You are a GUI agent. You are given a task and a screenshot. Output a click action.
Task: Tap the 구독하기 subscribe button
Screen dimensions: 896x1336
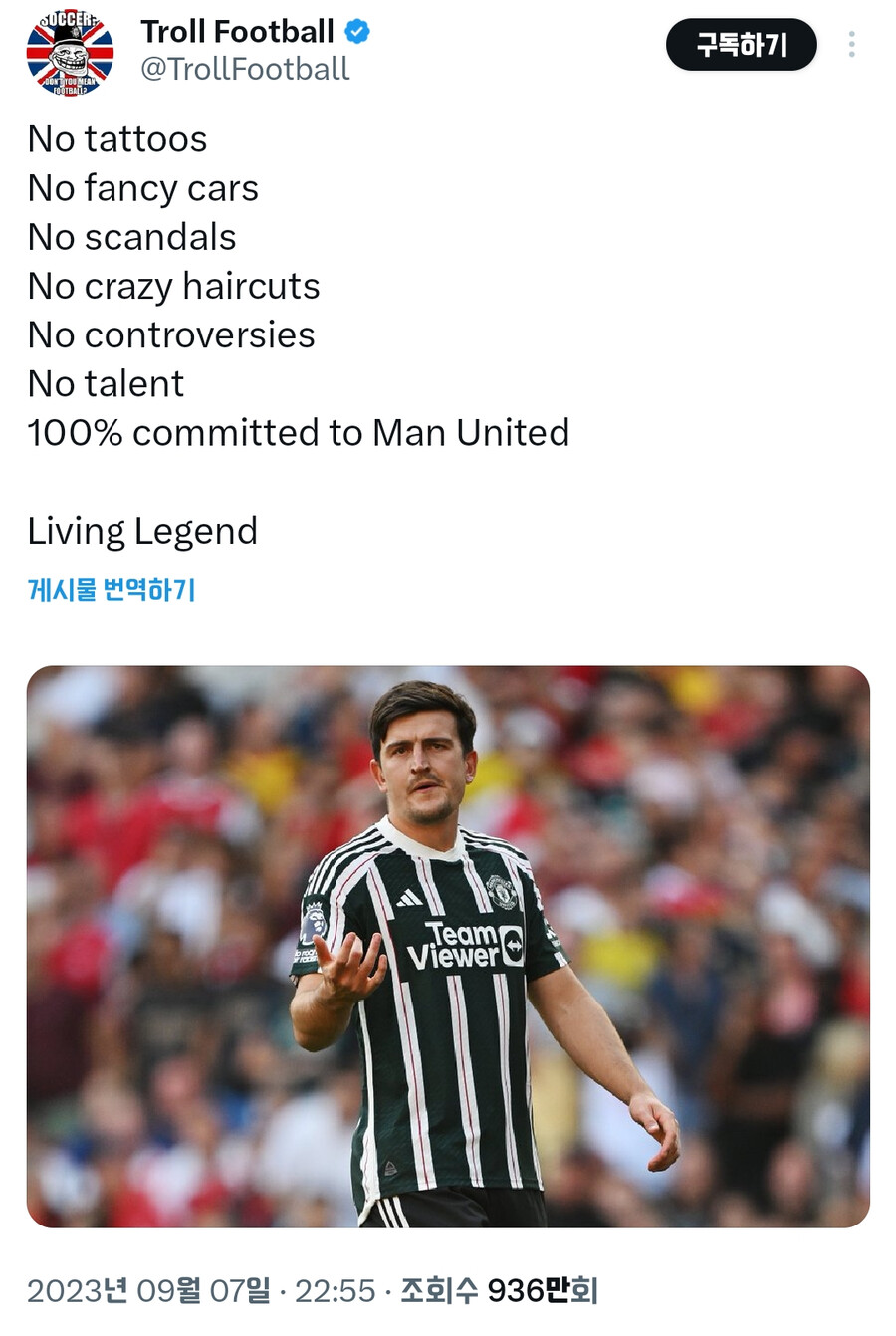(x=741, y=45)
